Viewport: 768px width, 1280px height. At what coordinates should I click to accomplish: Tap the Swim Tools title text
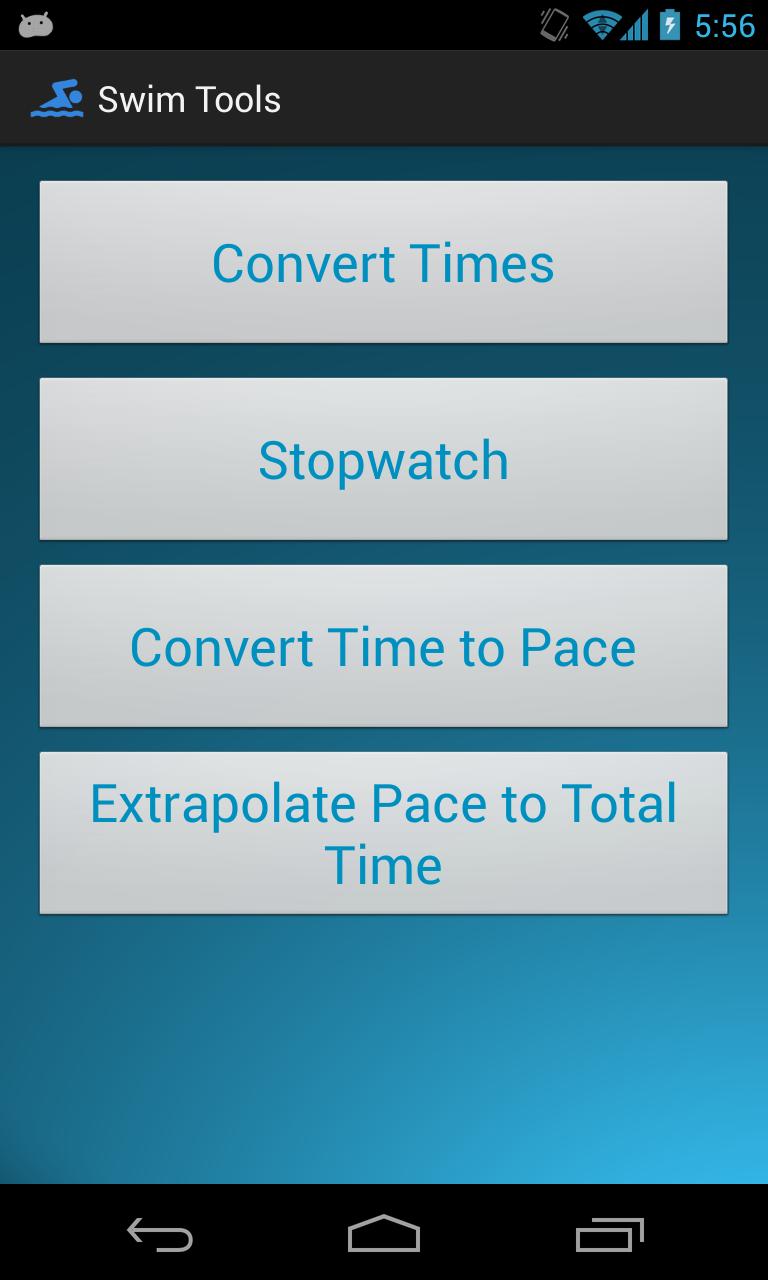point(189,98)
